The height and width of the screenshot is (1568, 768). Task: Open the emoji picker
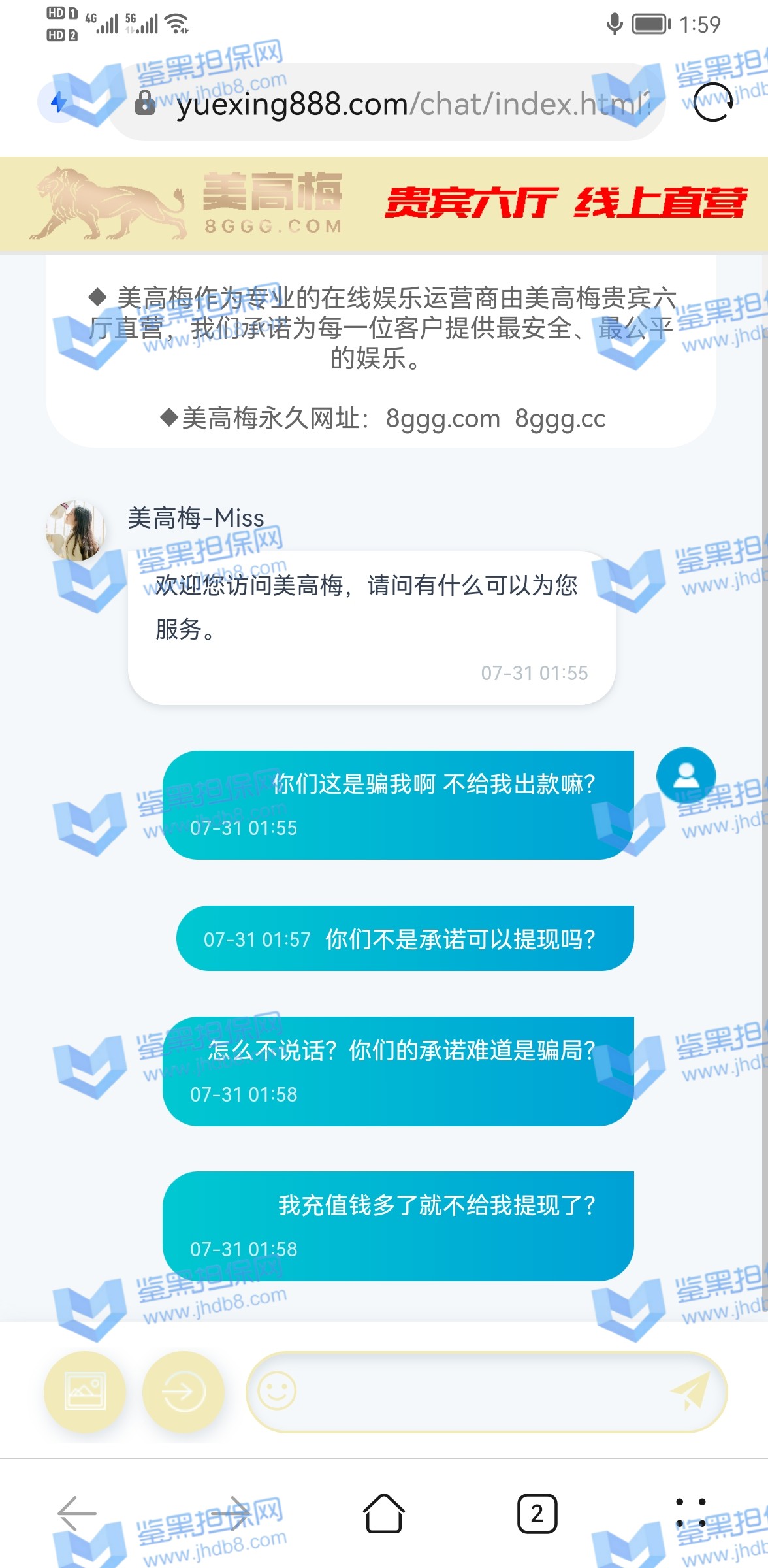point(278,1392)
